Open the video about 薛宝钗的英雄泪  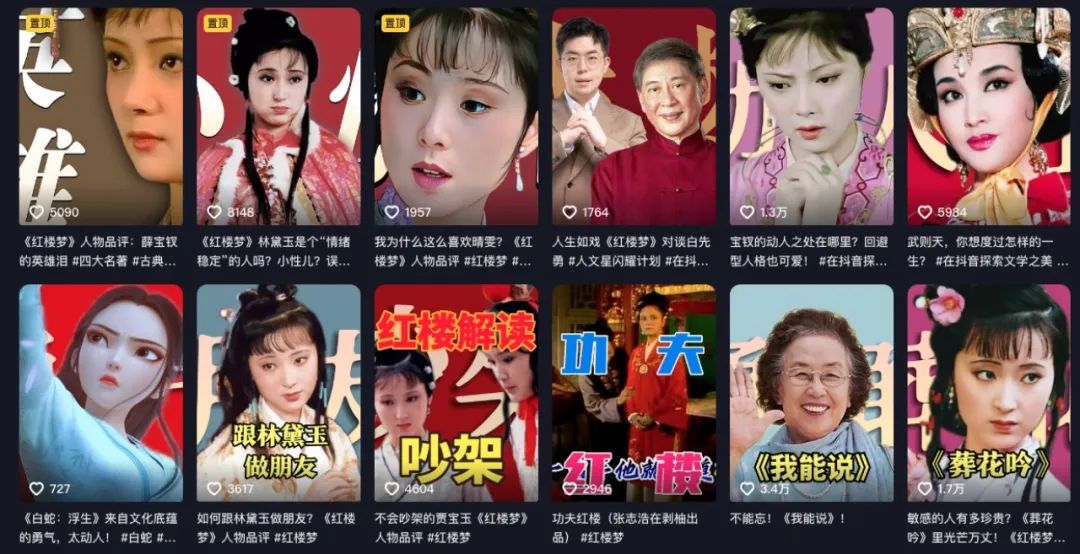[101, 117]
